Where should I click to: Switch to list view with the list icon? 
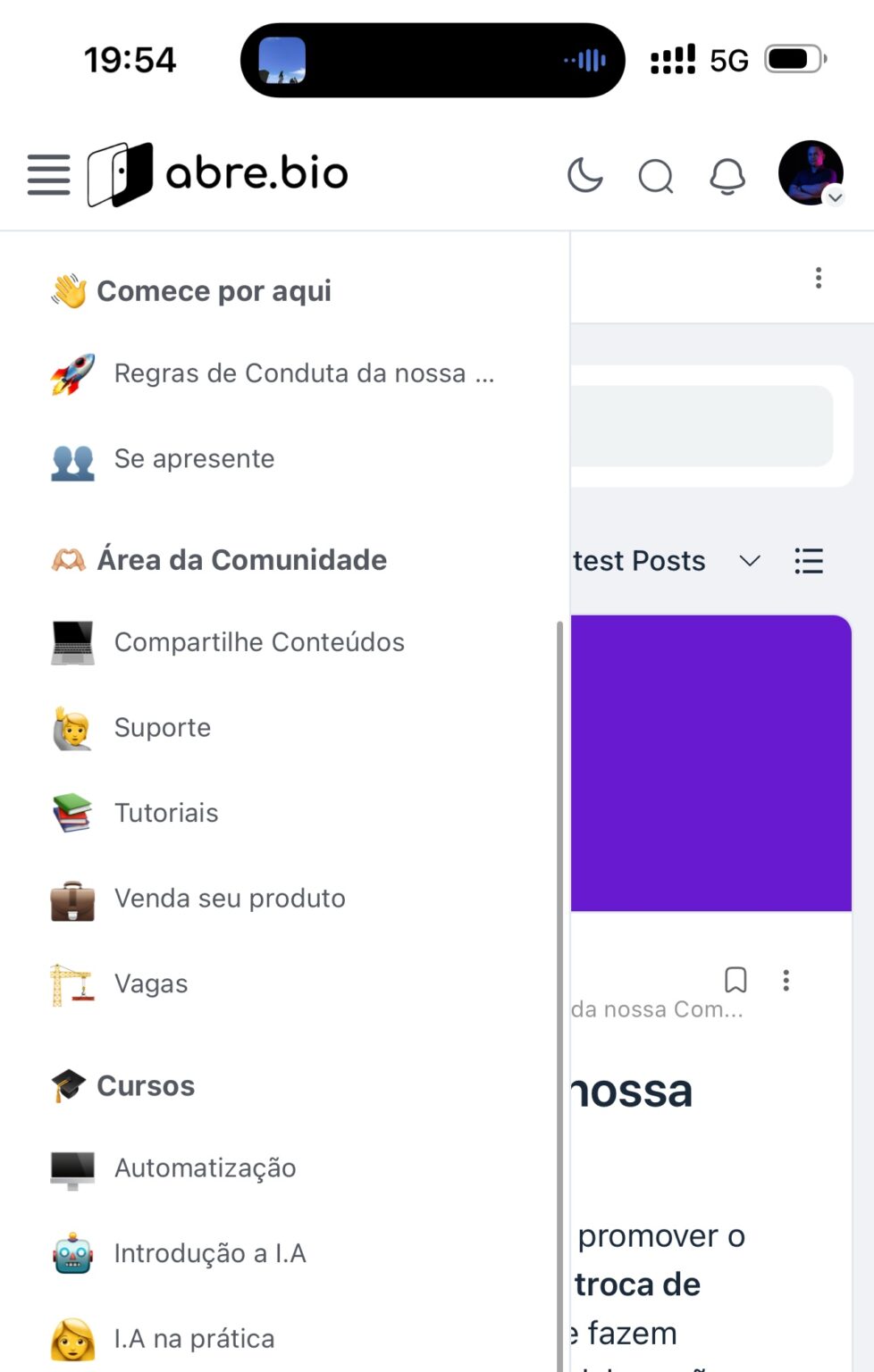point(809,561)
